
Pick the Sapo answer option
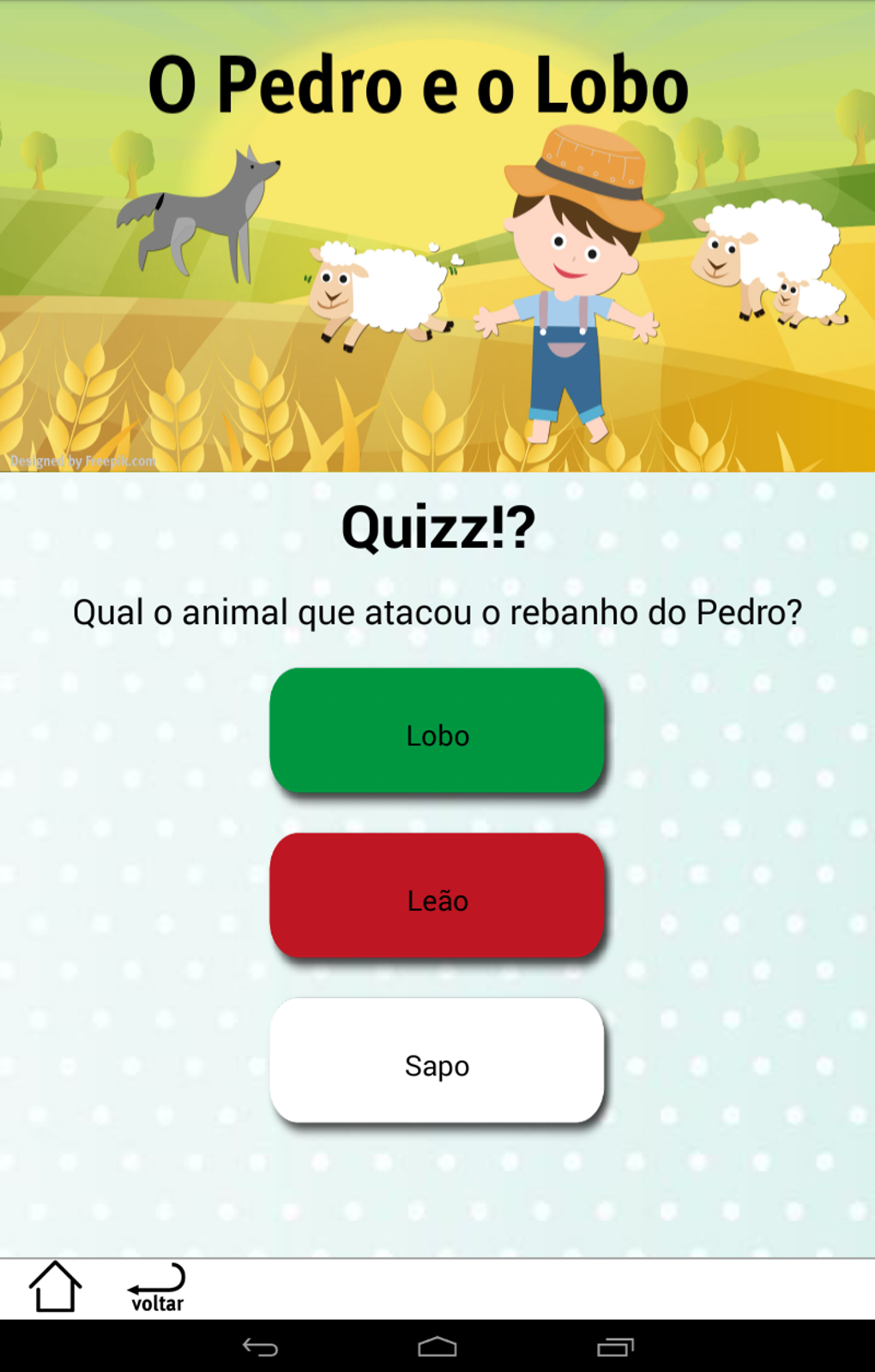tap(437, 1061)
